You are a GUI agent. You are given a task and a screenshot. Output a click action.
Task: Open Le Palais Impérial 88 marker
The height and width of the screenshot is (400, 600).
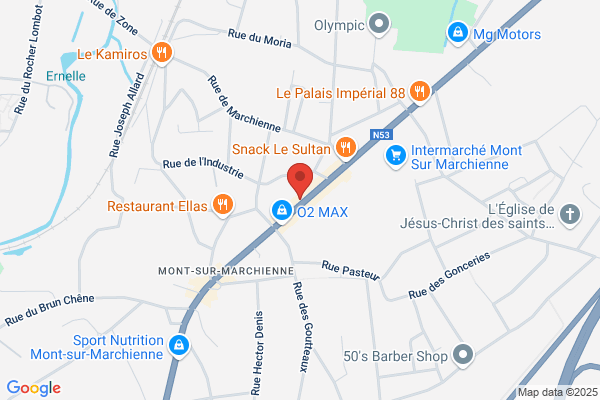click(420, 92)
